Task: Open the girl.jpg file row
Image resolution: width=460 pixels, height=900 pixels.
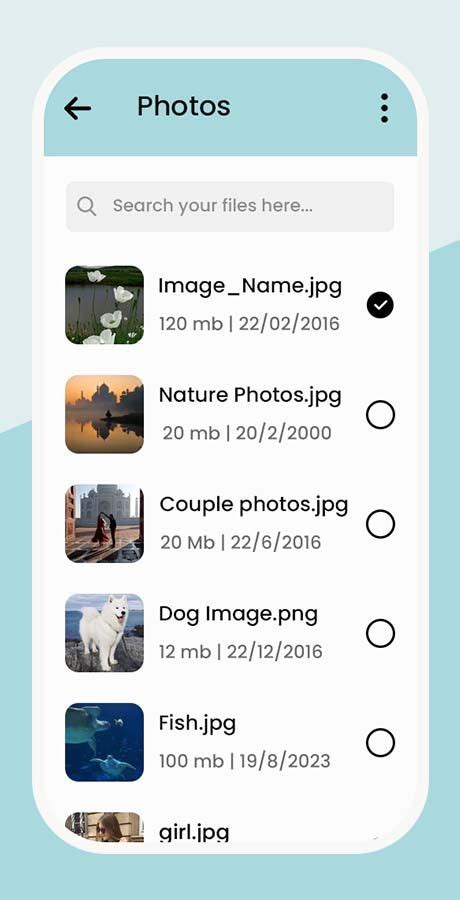Action: pyautogui.click(x=230, y=828)
